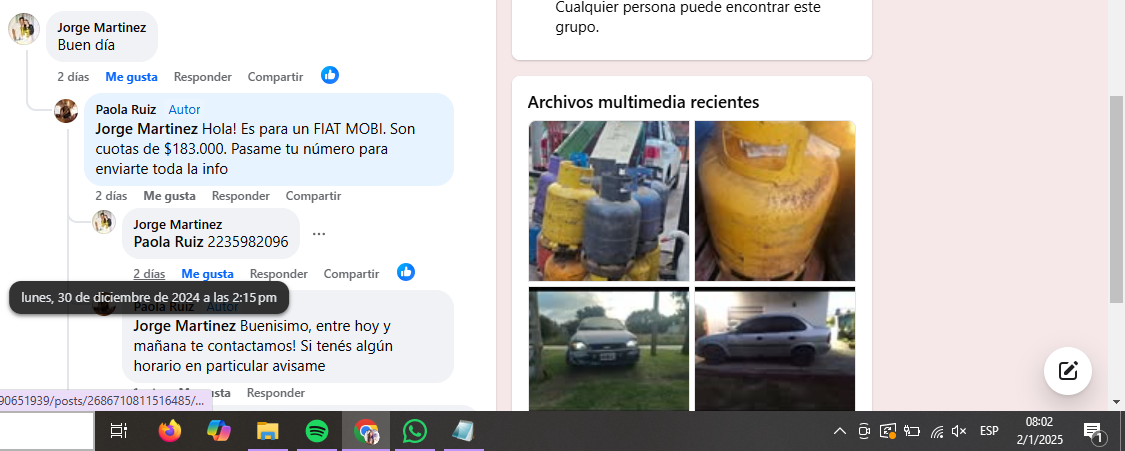
Task: Share Jorge's comment with the phone number
Action: [351, 274]
